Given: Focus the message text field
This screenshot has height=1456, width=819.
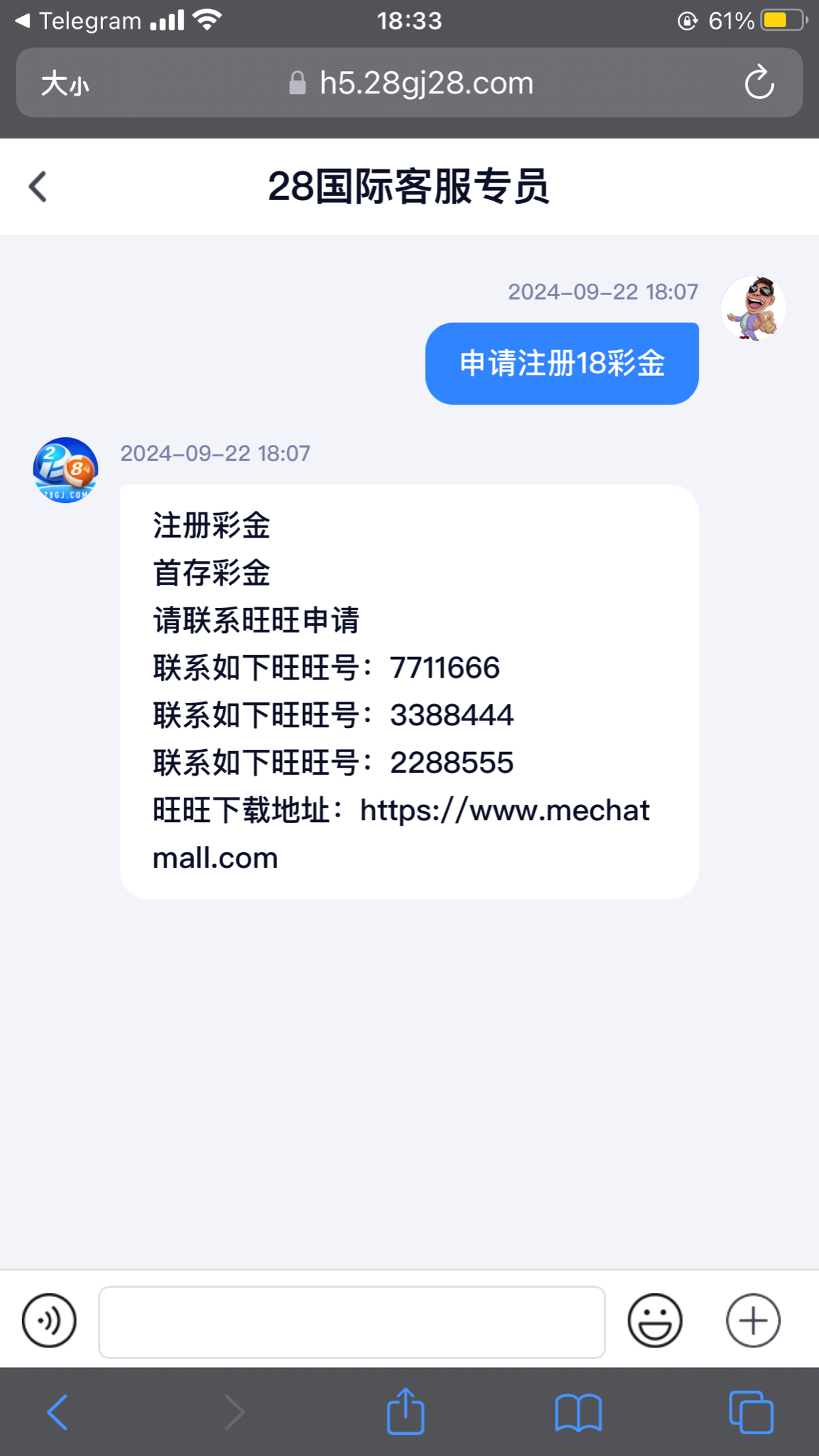Looking at the screenshot, I should pyautogui.click(x=352, y=1322).
